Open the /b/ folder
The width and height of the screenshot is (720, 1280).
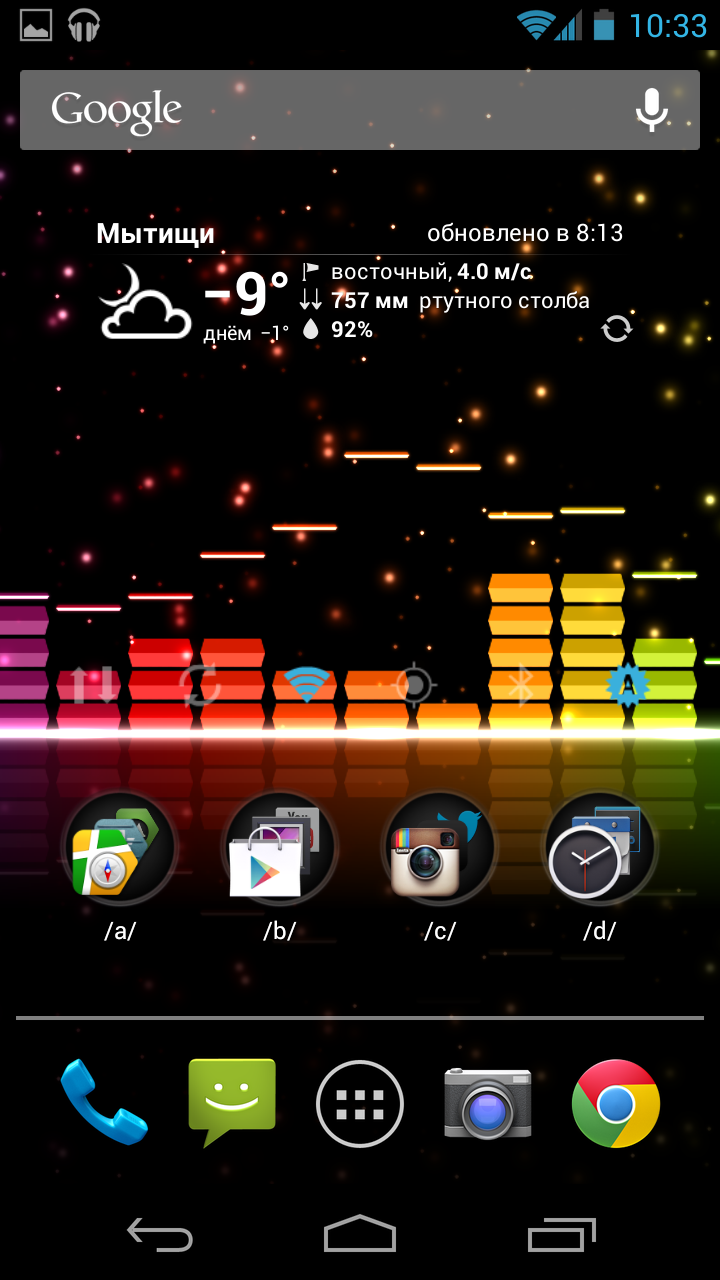280,848
